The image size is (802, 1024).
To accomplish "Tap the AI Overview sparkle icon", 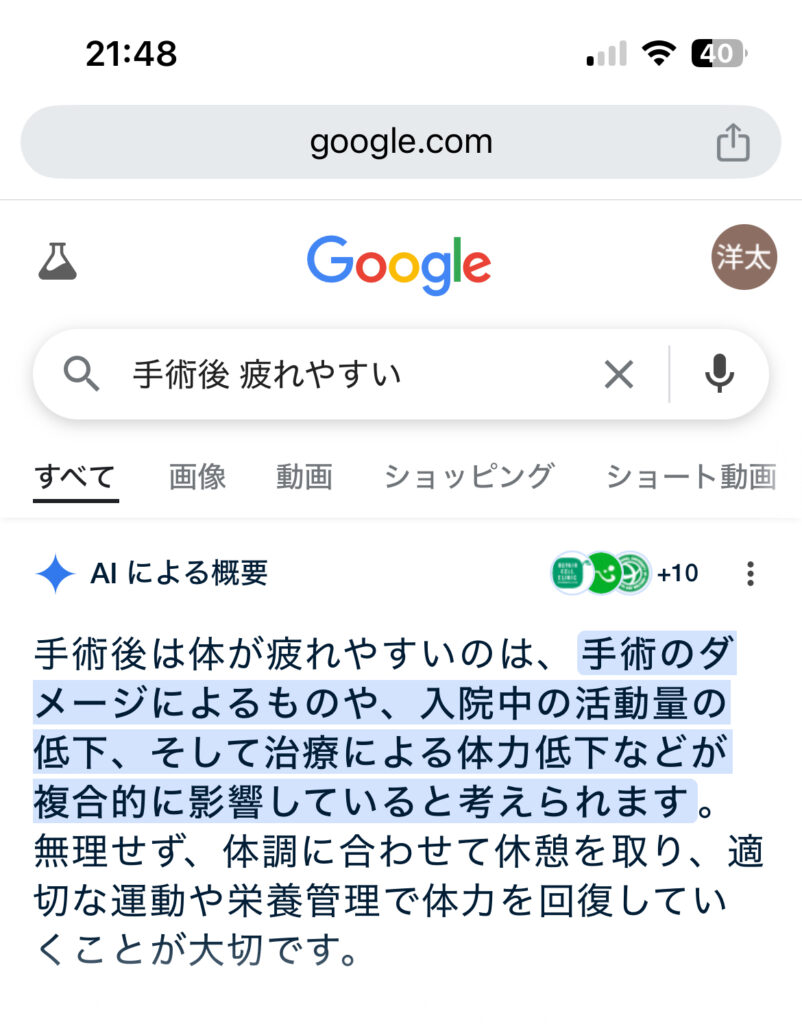I will 56,573.
